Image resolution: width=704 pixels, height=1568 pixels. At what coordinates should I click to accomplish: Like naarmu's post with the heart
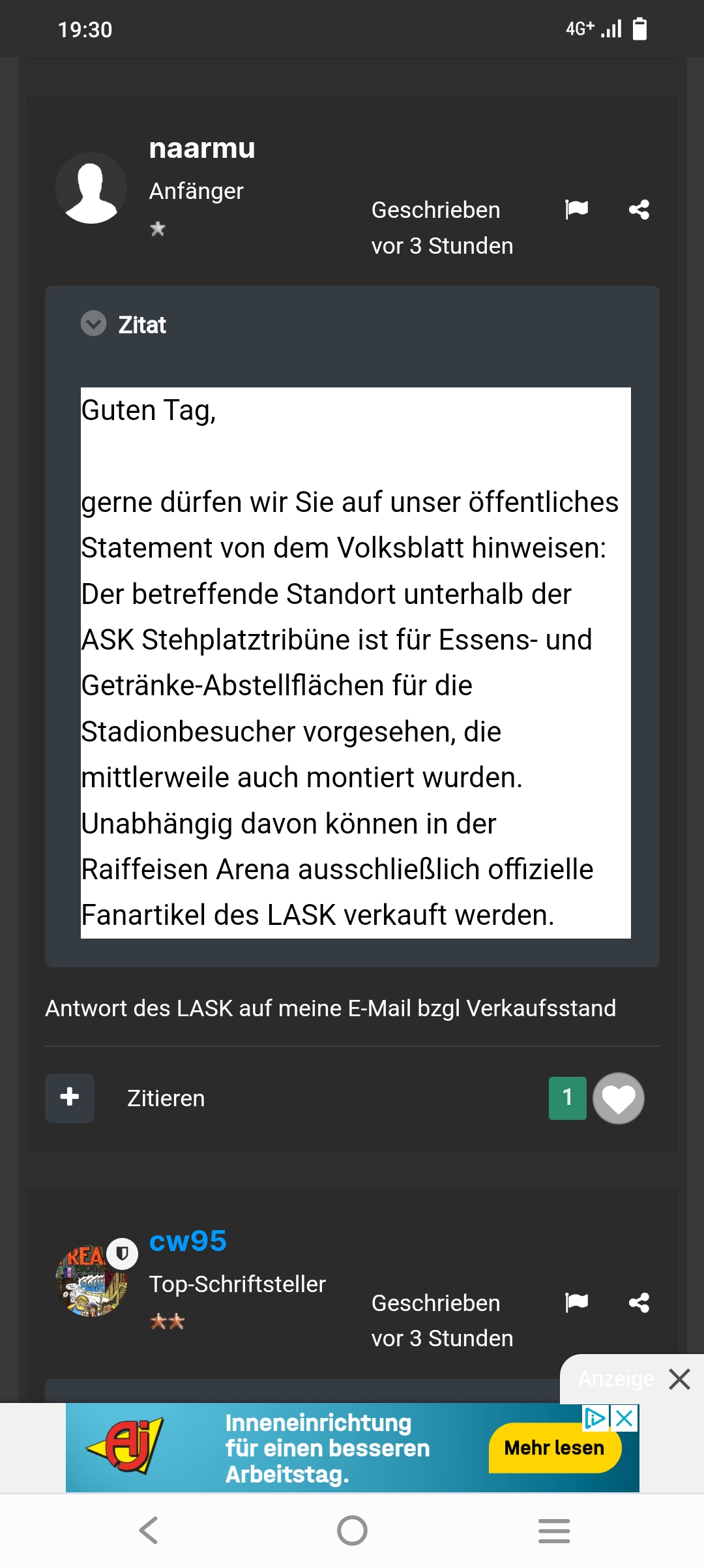point(619,1098)
